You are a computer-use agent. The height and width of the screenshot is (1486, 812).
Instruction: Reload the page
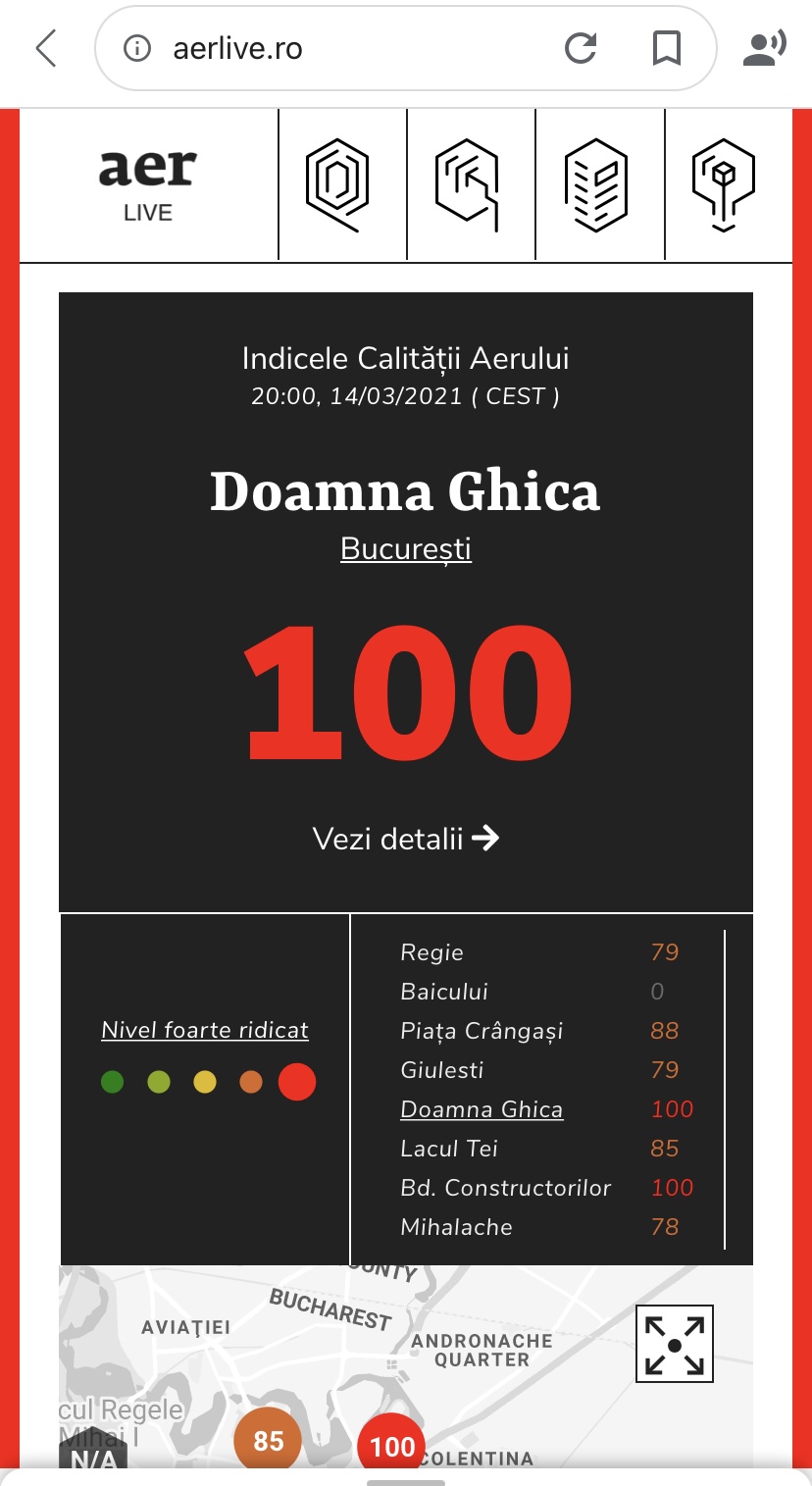tap(582, 48)
